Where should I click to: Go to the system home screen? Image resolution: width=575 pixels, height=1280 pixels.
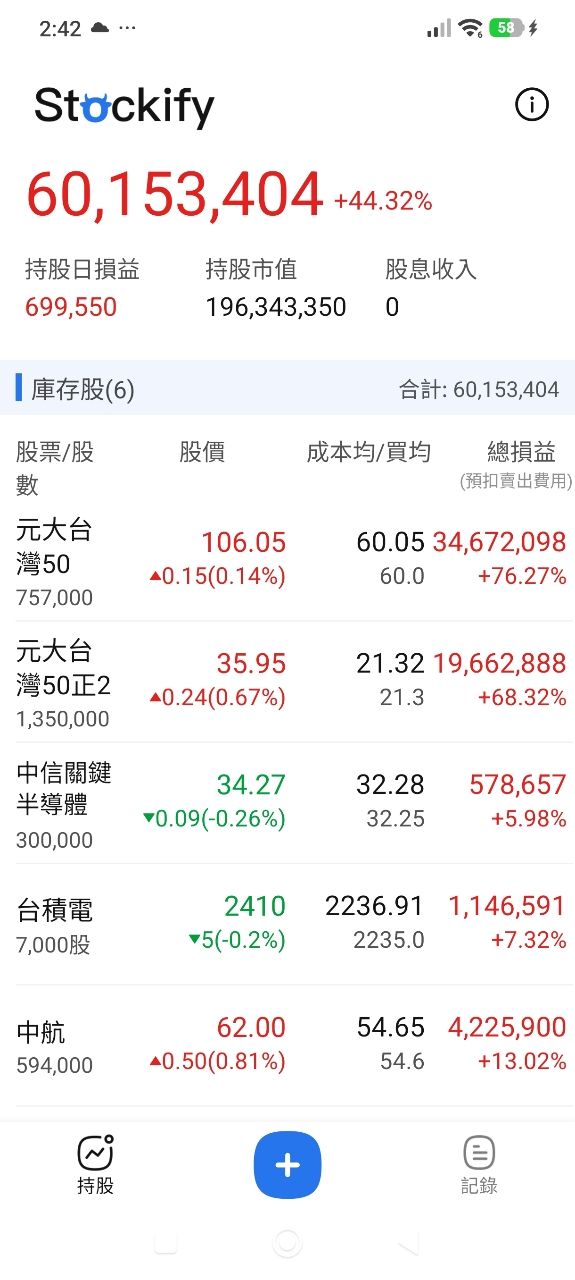click(287, 1243)
